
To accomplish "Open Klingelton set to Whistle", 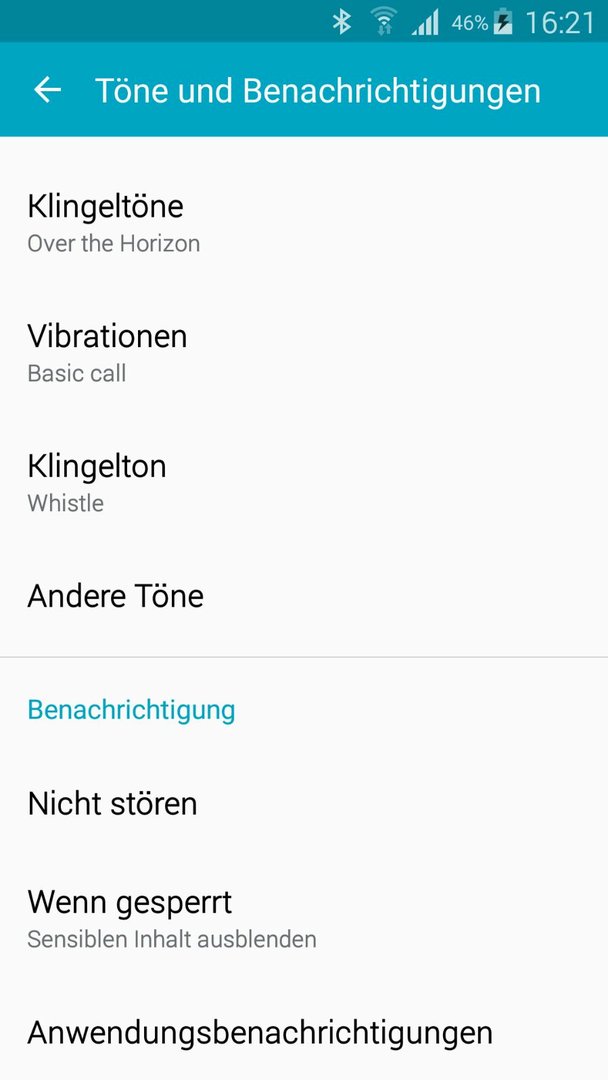I will 304,484.
